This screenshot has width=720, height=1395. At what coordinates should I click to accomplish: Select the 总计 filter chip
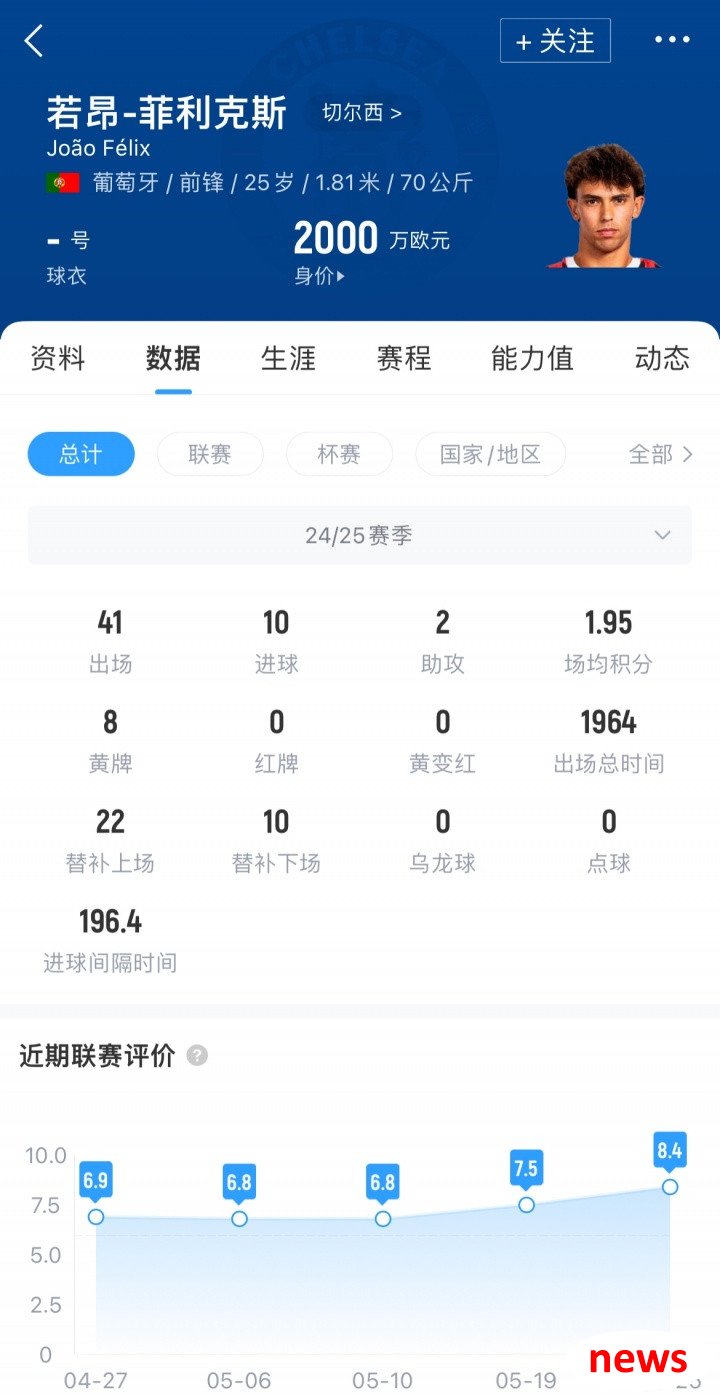(x=81, y=454)
